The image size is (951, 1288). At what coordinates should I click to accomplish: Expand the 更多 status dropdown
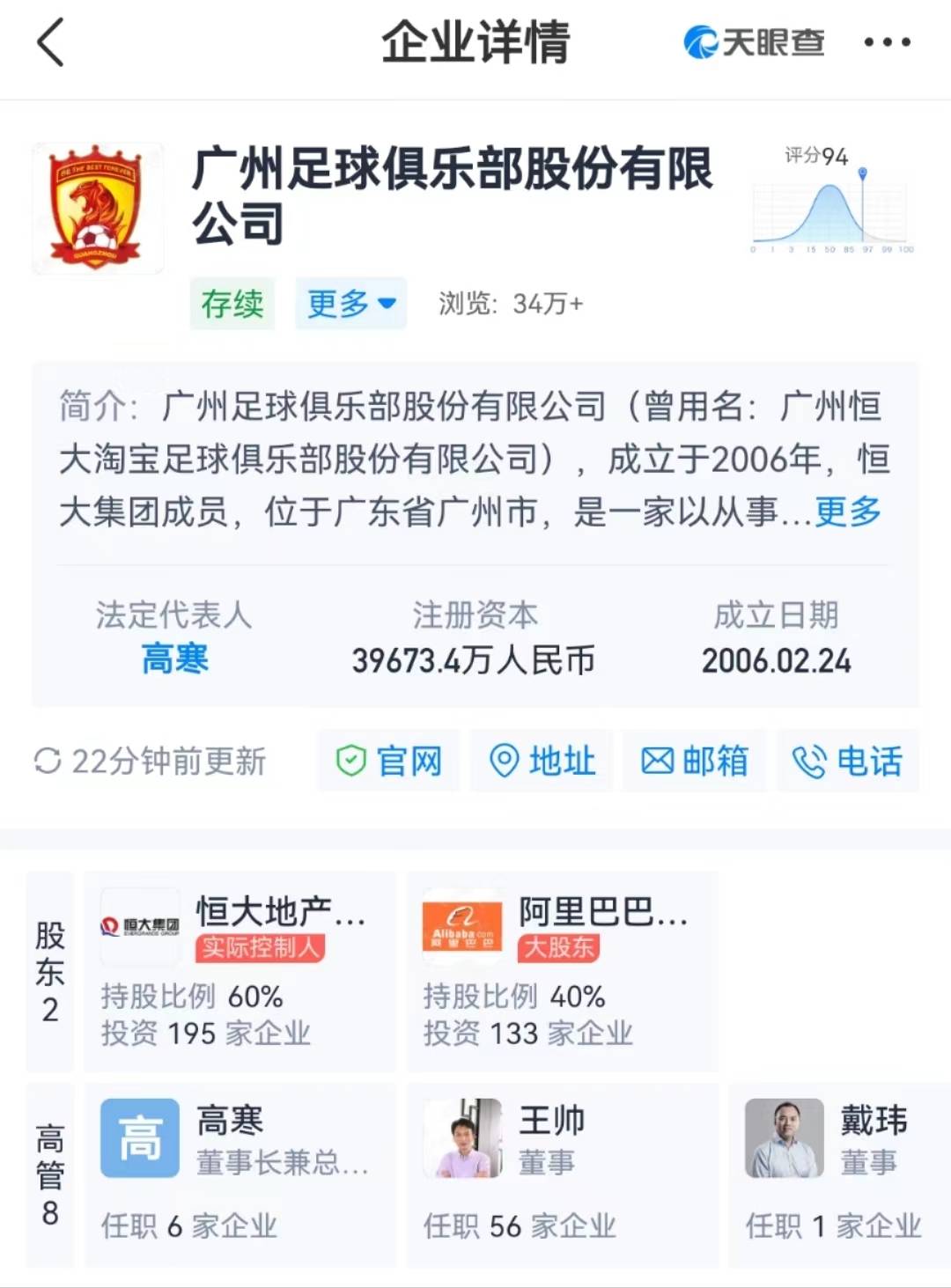coord(350,304)
